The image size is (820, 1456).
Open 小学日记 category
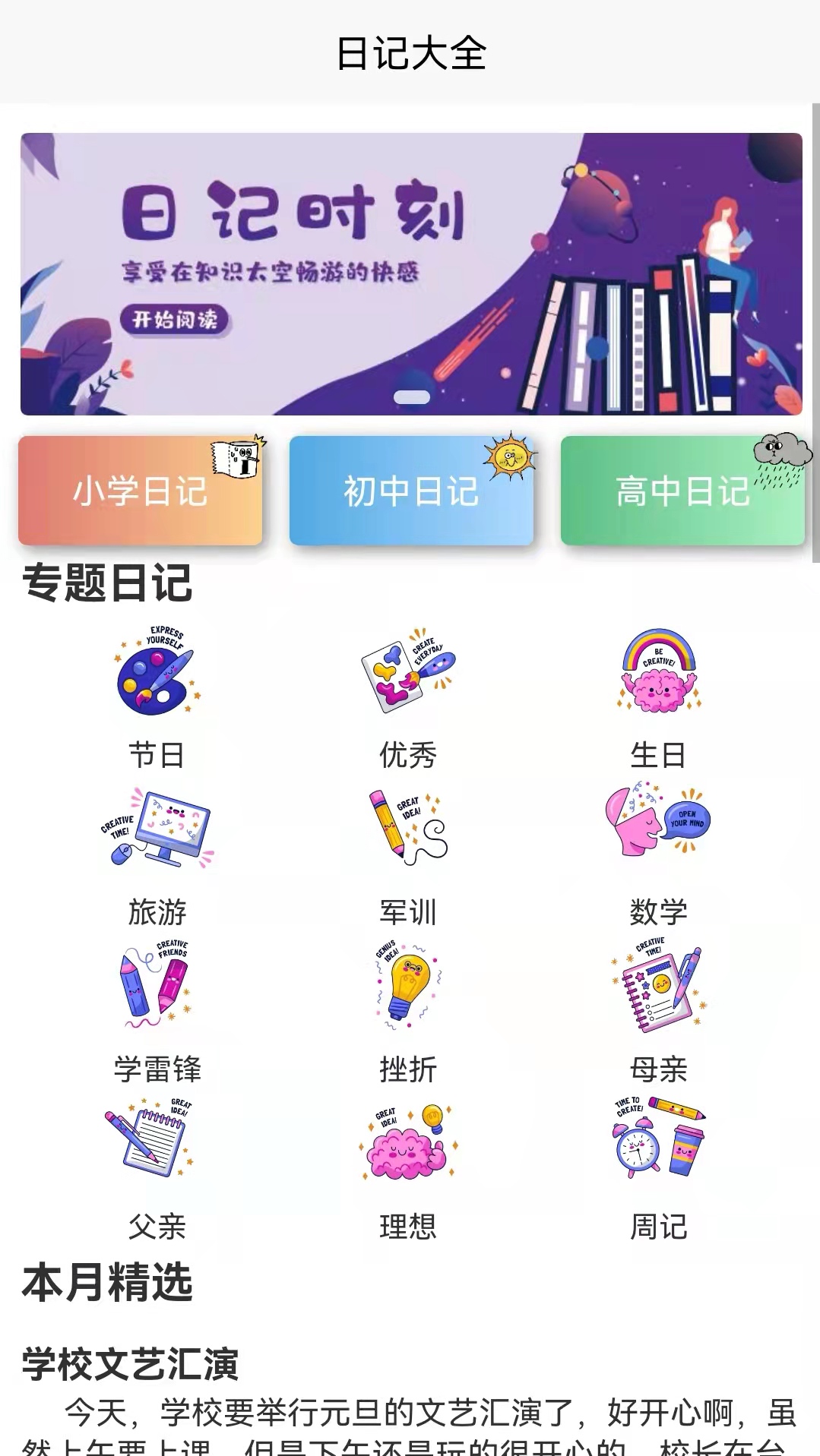coord(141,491)
